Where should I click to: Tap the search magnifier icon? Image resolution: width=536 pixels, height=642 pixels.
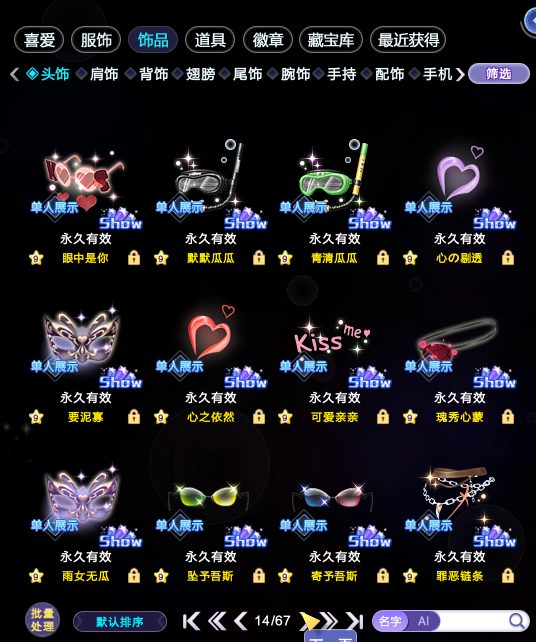[517, 621]
